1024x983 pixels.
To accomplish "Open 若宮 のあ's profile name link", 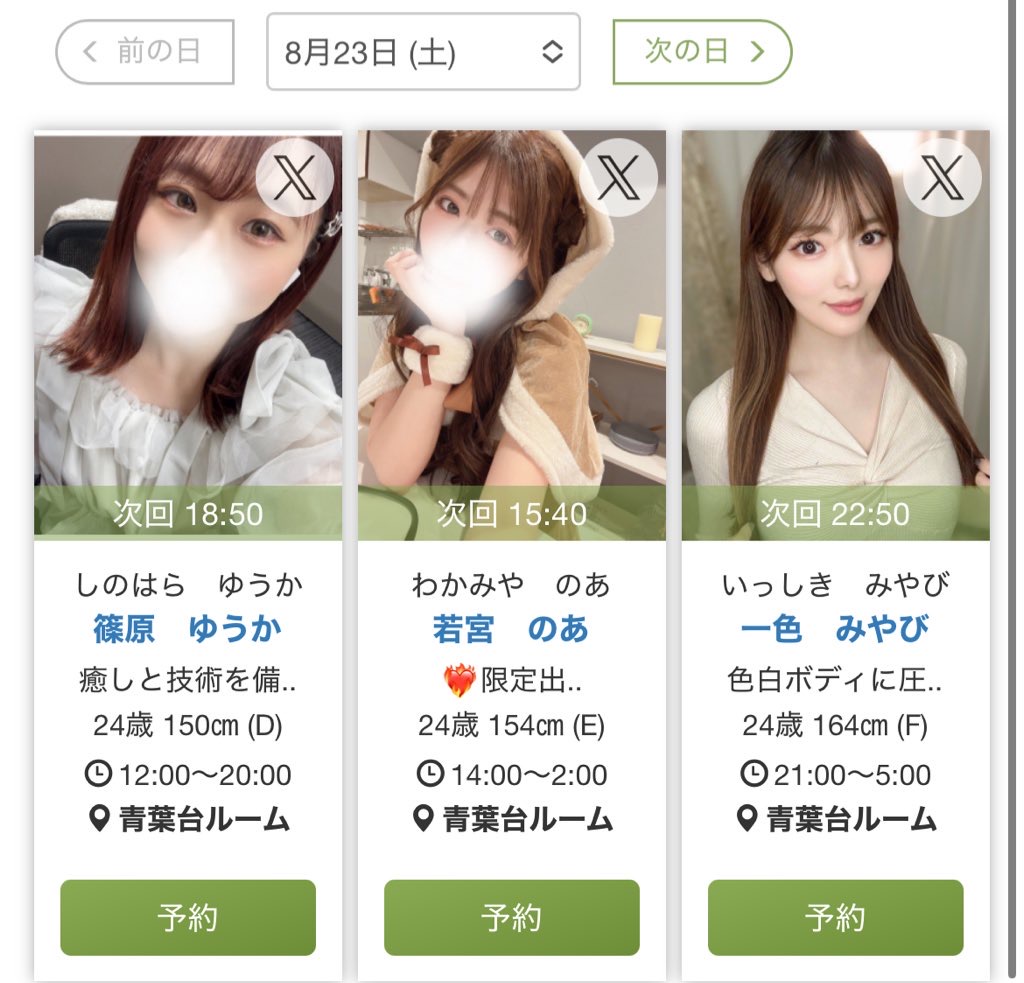I will click(511, 629).
